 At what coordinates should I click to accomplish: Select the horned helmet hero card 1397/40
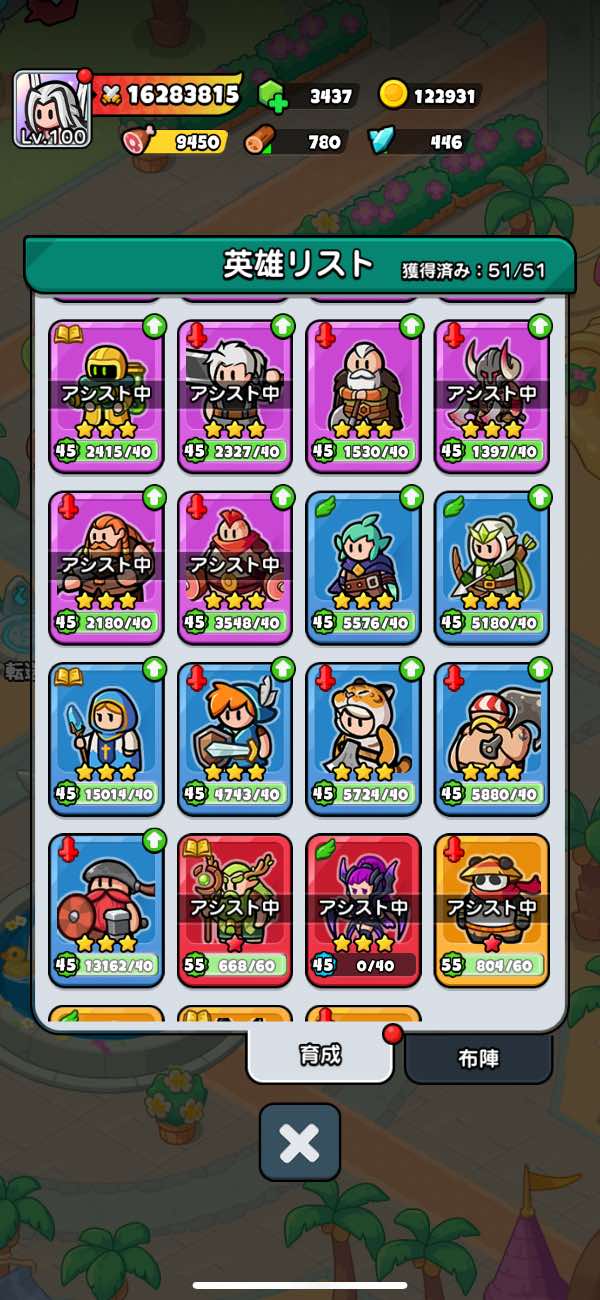(x=492, y=396)
